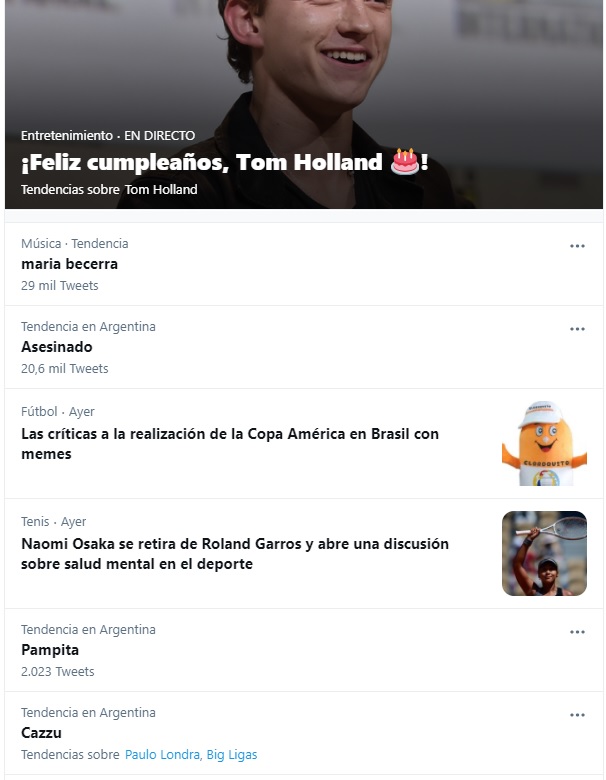Open the Copa América en Brasil story

click(230, 444)
